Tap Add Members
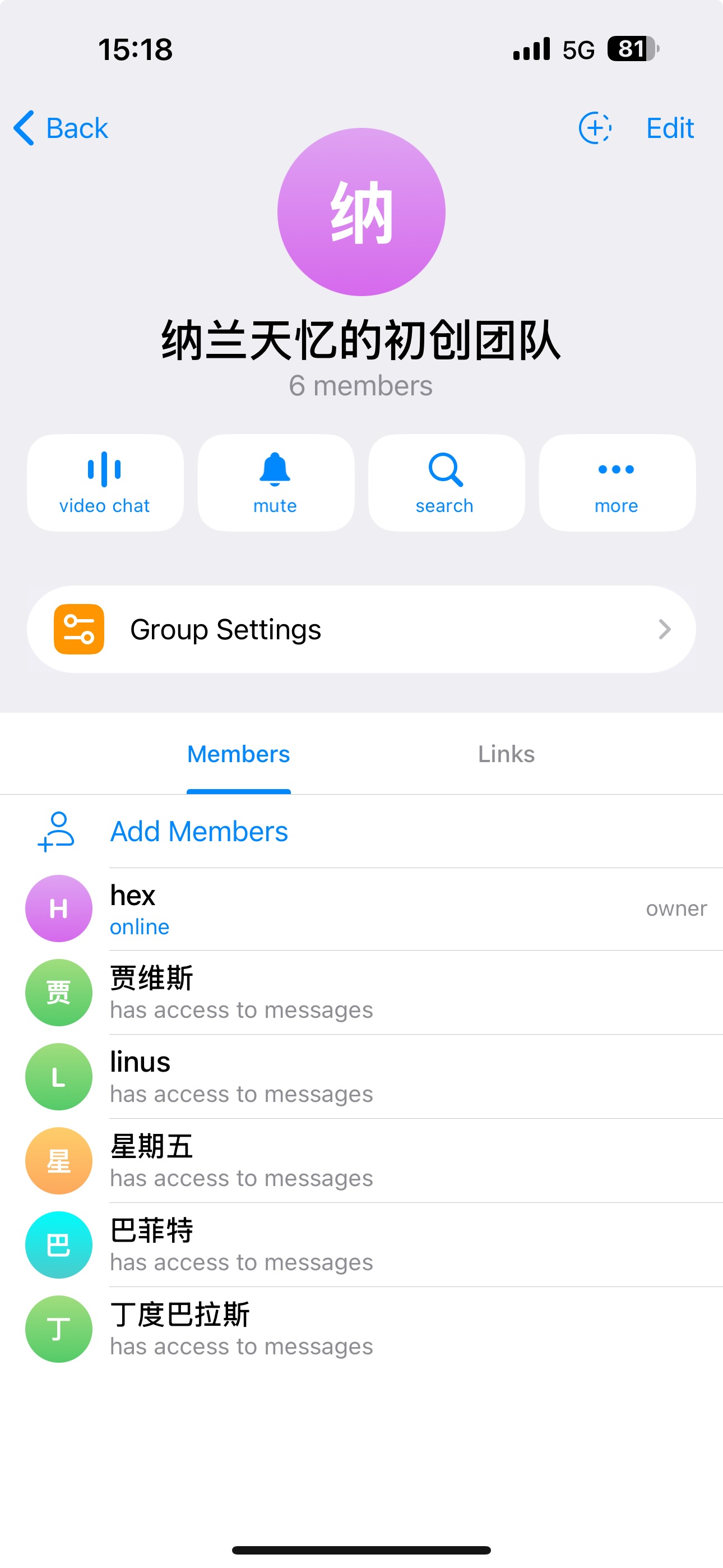 (x=198, y=832)
